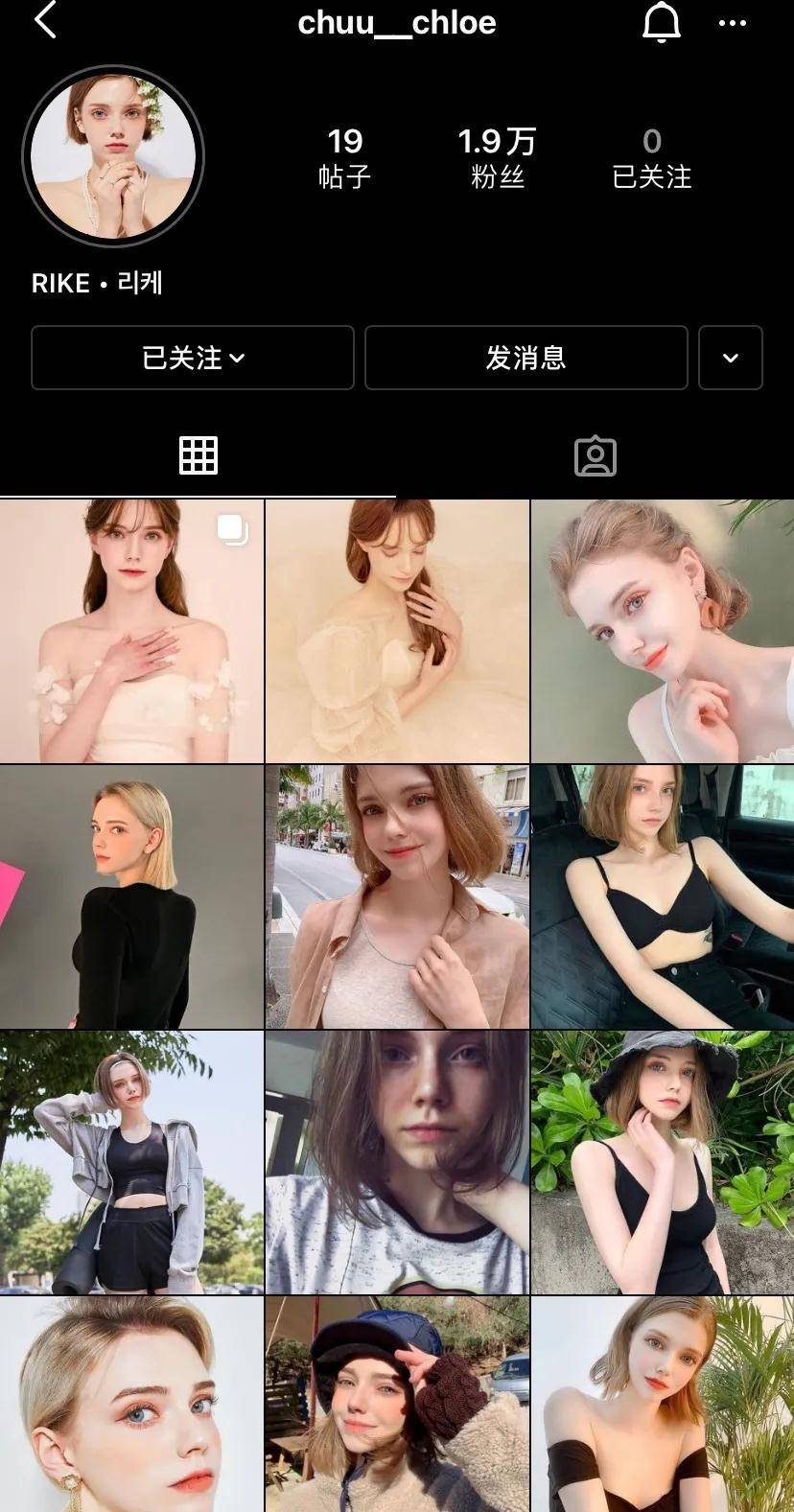The height and width of the screenshot is (1512, 794).
Task: Open the 1.9万 粉丝 followers list
Action: click(x=497, y=158)
